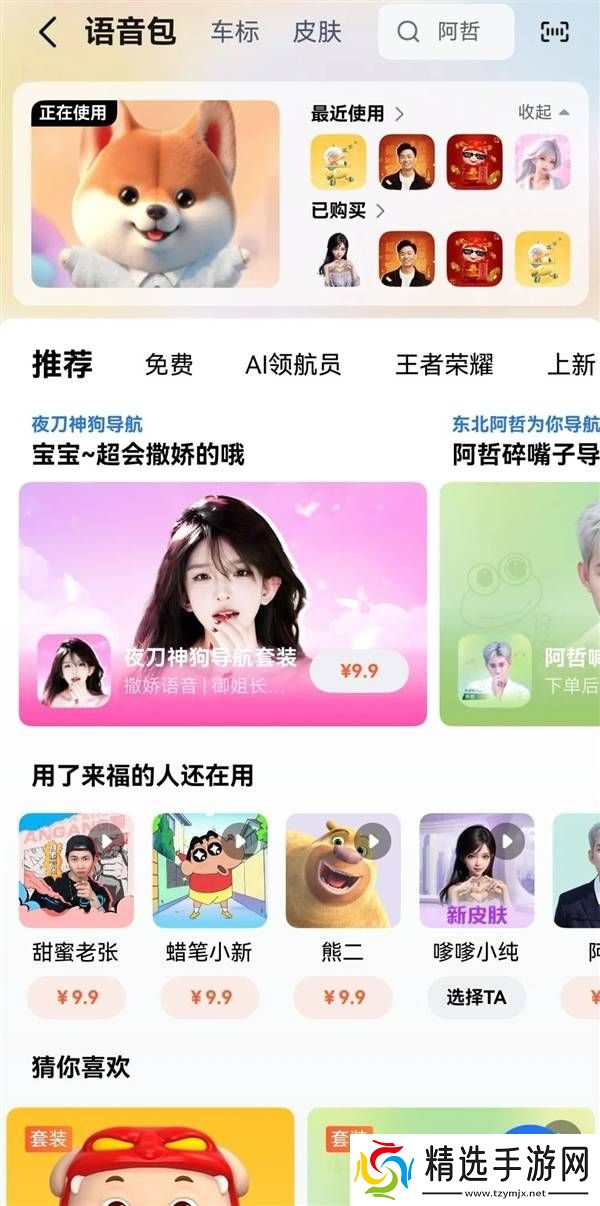This screenshot has height=1206, width=600.
Task: Switch to the 皮肤 tab
Action: click(317, 32)
